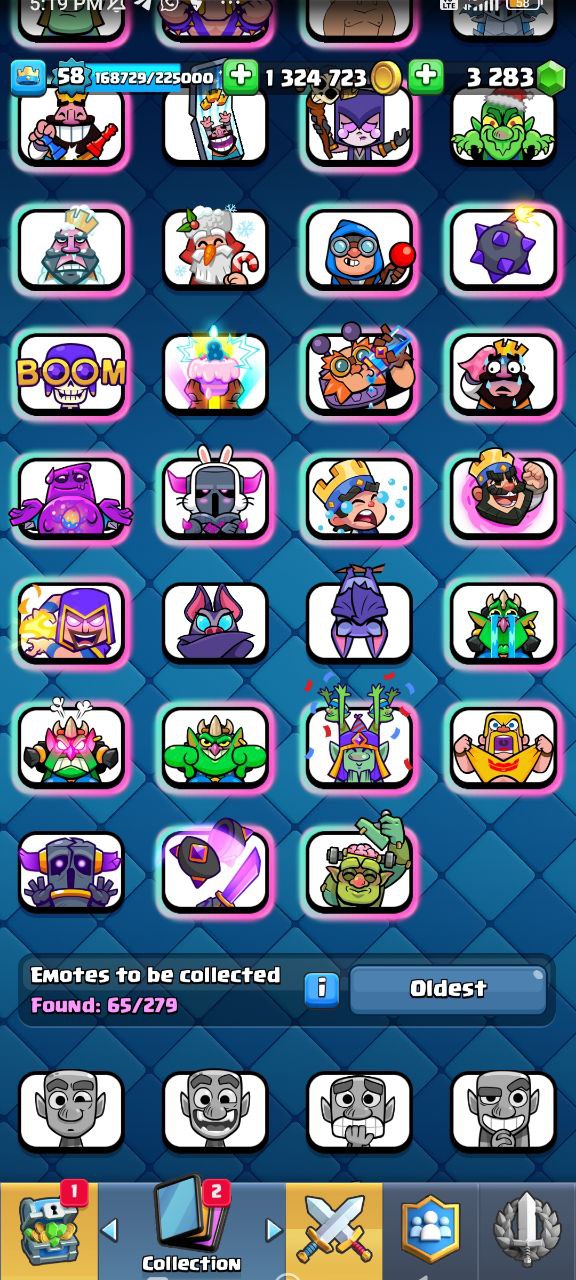Tap the blue info icon beside Emotes to be collected
The height and width of the screenshot is (1280, 576).
[321, 989]
